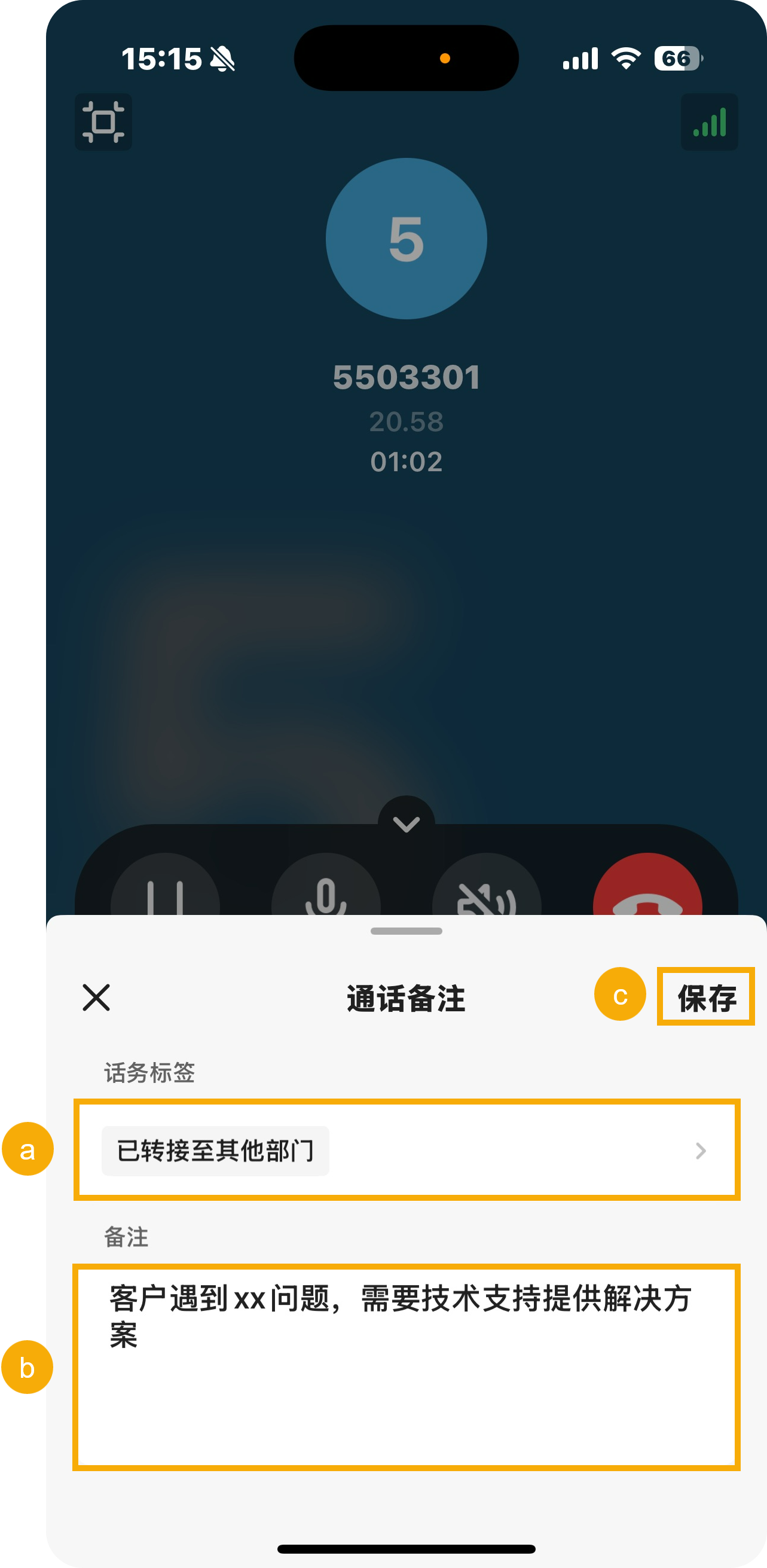
Task: Close the call notes sheet
Action: click(96, 997)
